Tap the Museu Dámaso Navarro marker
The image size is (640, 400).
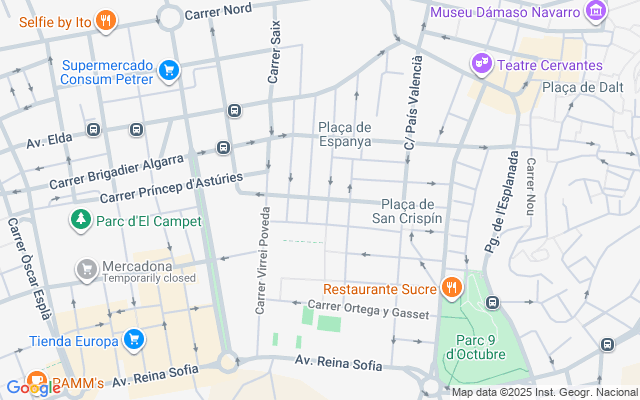pyautogui.click(x=597, y=12)
